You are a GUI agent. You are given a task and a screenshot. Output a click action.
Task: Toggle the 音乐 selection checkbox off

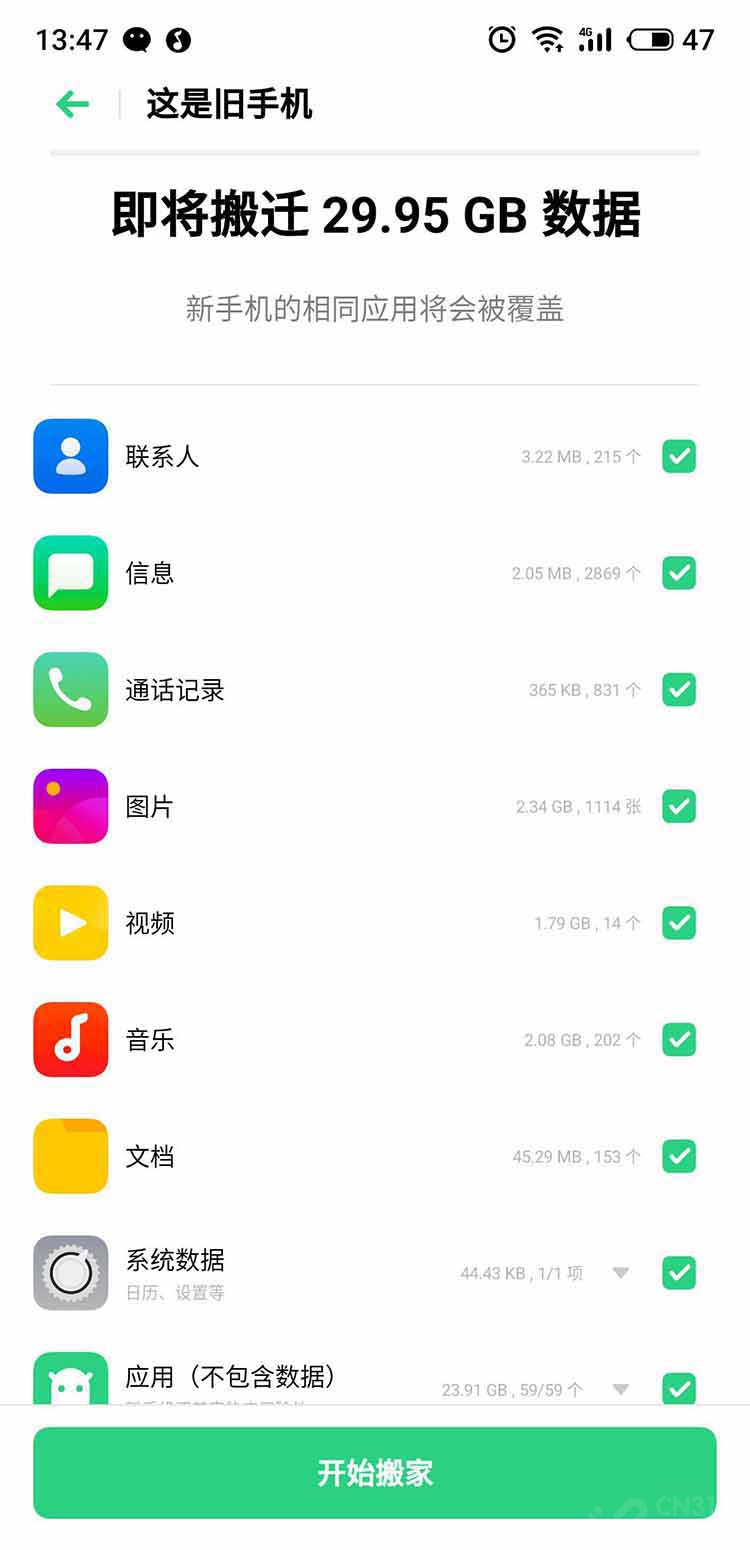coord(679,1040)
